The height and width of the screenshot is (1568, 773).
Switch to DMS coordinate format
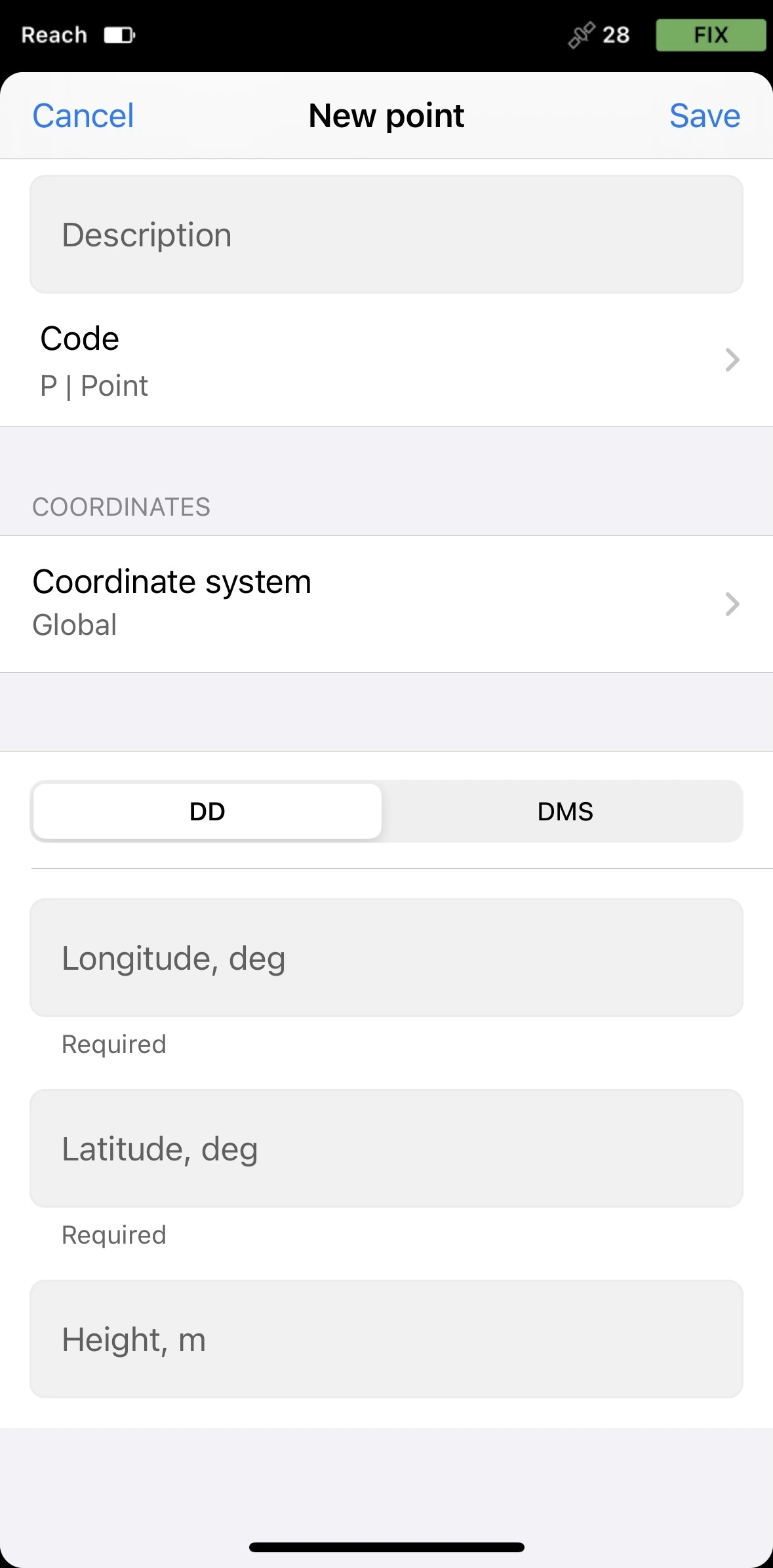point(565,811)
